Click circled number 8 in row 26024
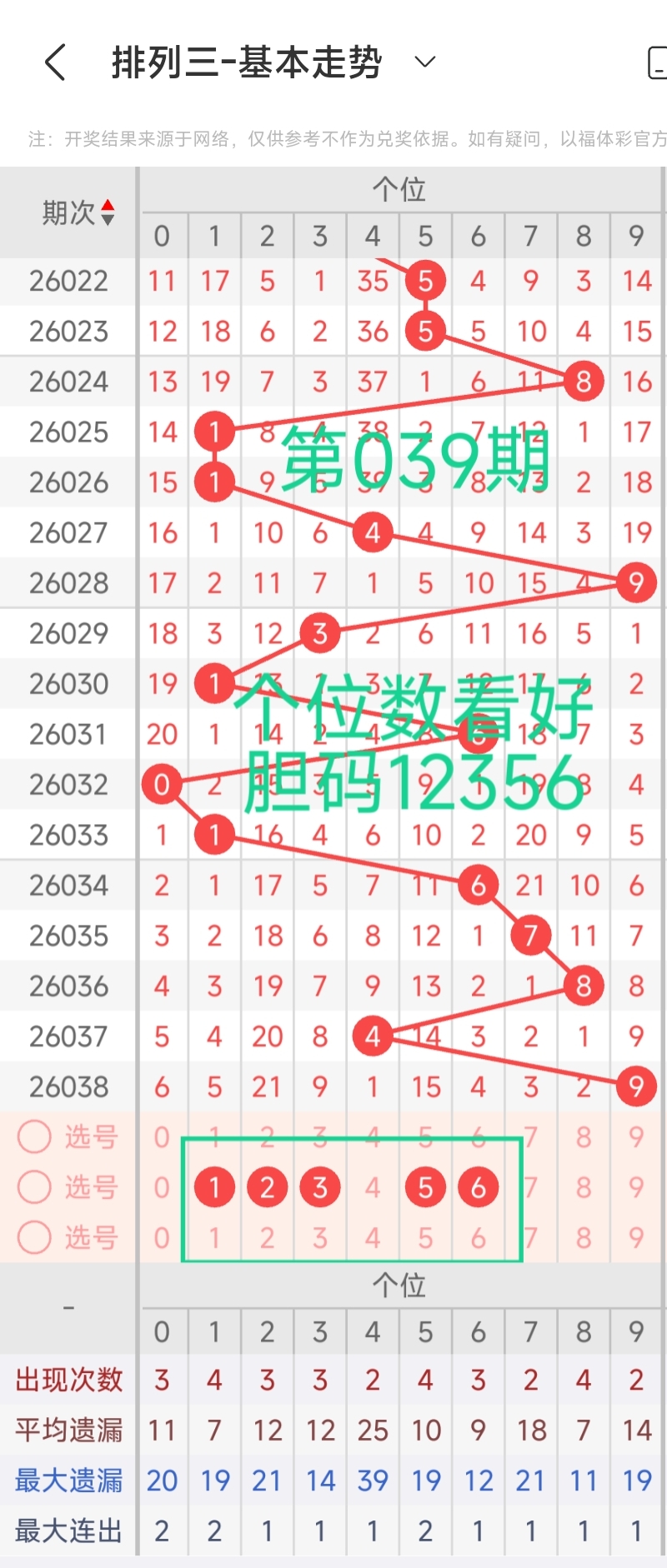This screenshot has width=667, height=1568. (583, 381)
